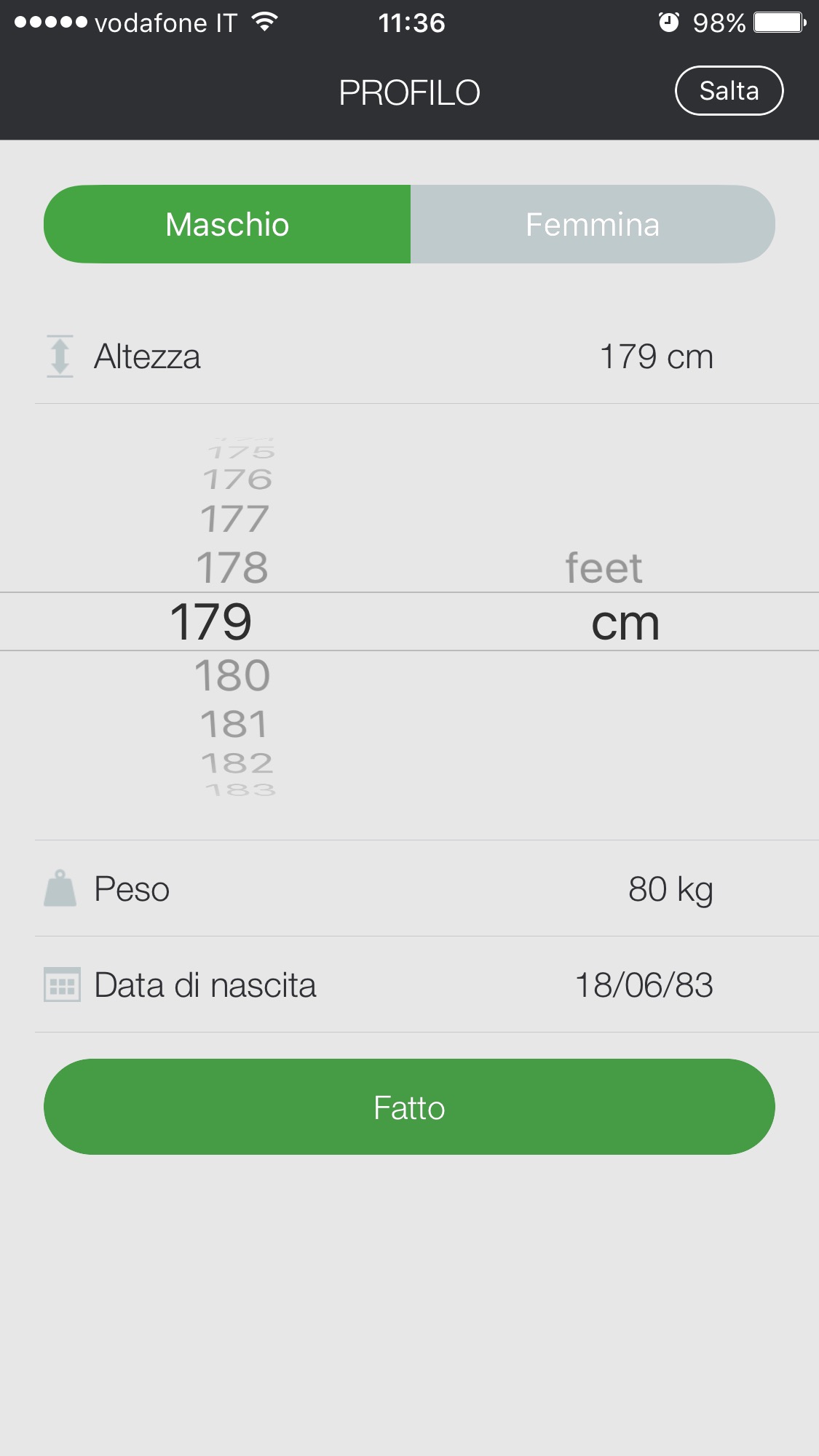Change height unit to feet

click(x=604, y=568)
